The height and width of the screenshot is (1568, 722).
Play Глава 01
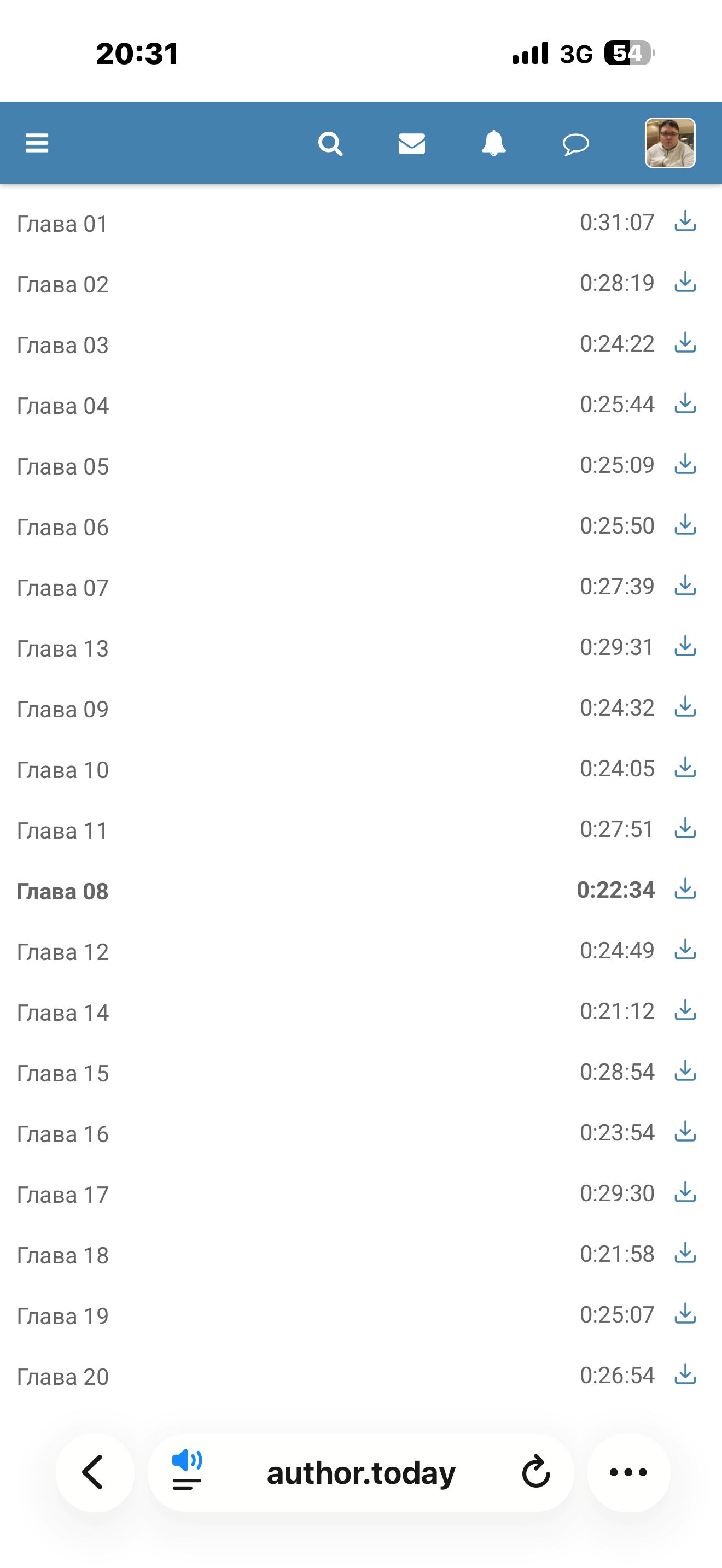[x=63, y=224]
